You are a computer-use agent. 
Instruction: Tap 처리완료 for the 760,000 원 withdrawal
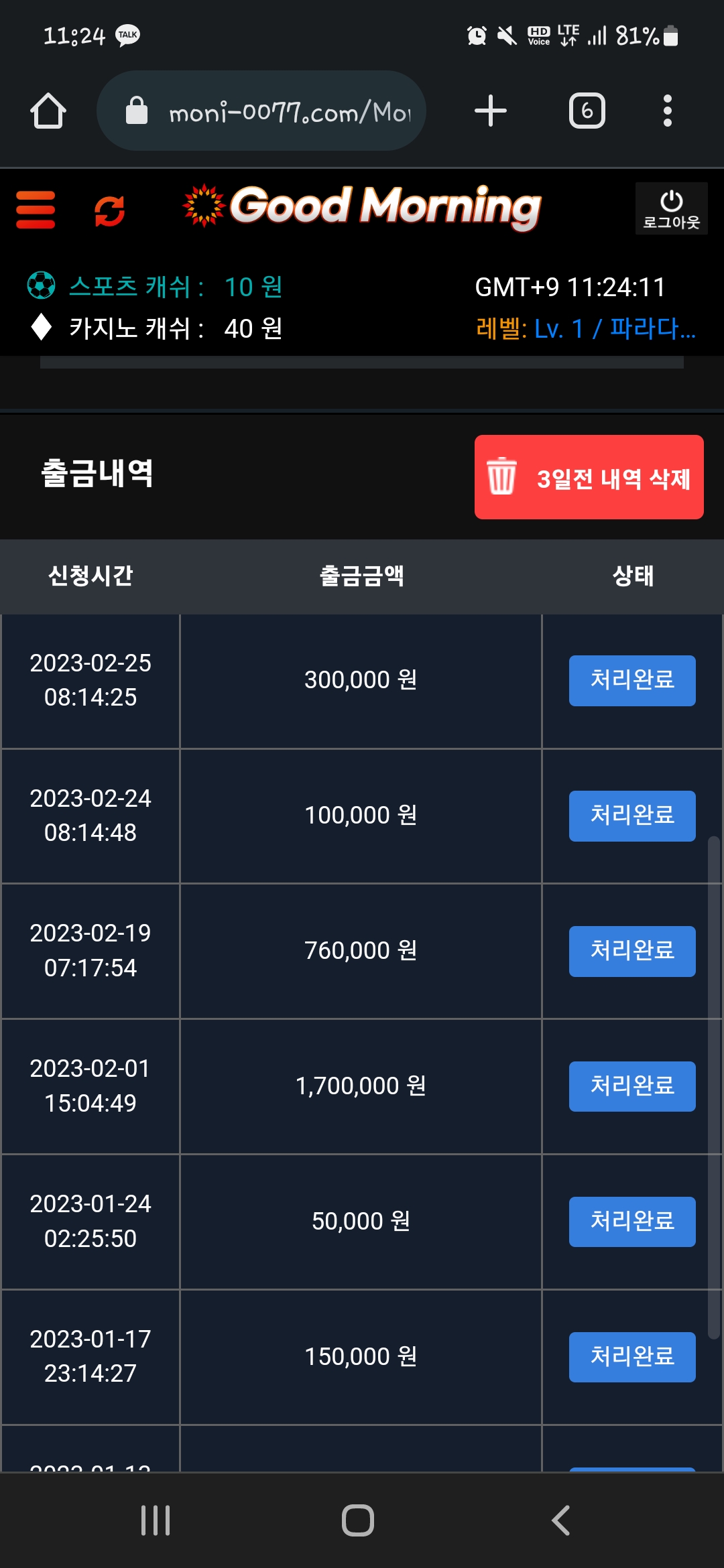point(632,952)
